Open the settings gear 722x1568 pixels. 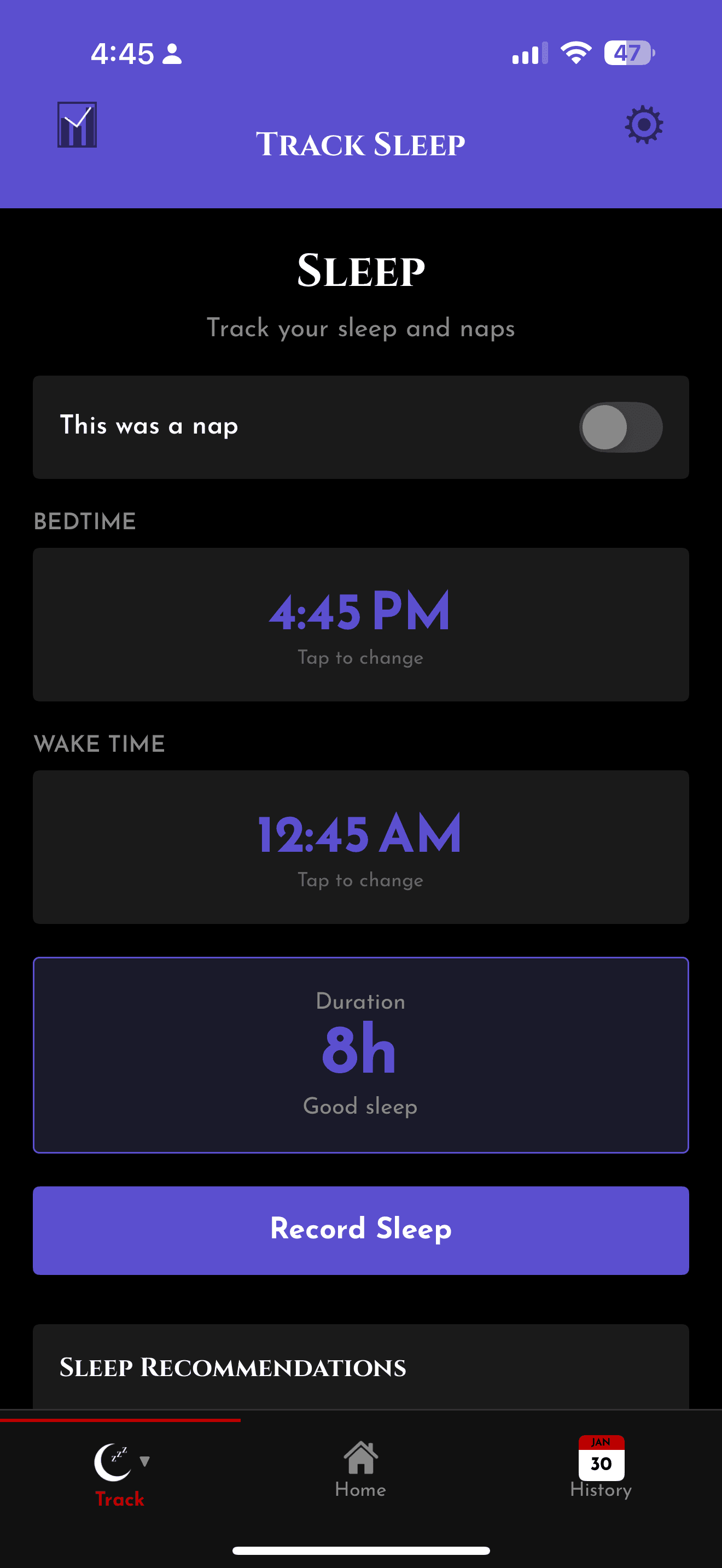(642, 125)
